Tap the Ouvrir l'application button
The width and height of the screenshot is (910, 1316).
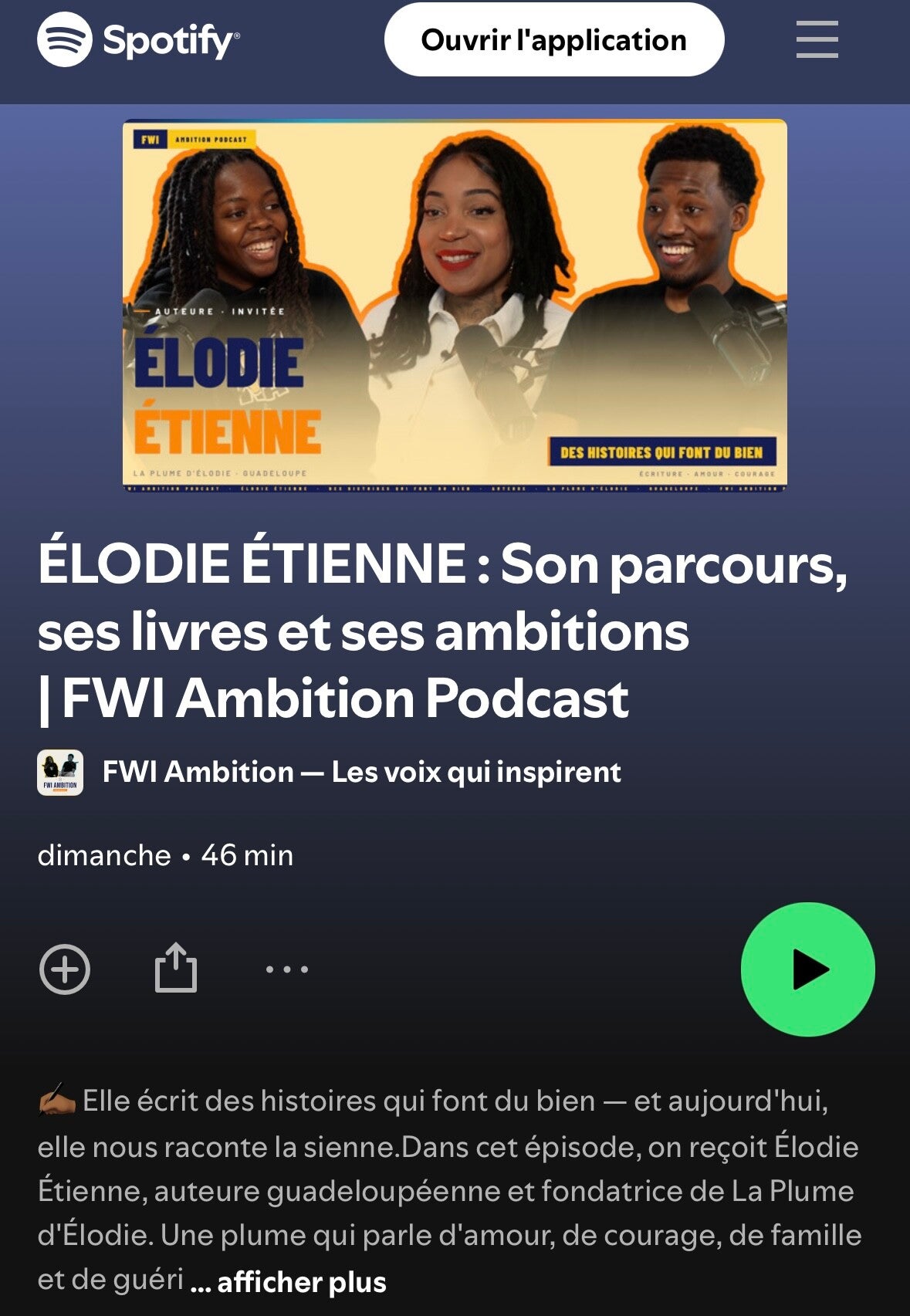[553, 40]
